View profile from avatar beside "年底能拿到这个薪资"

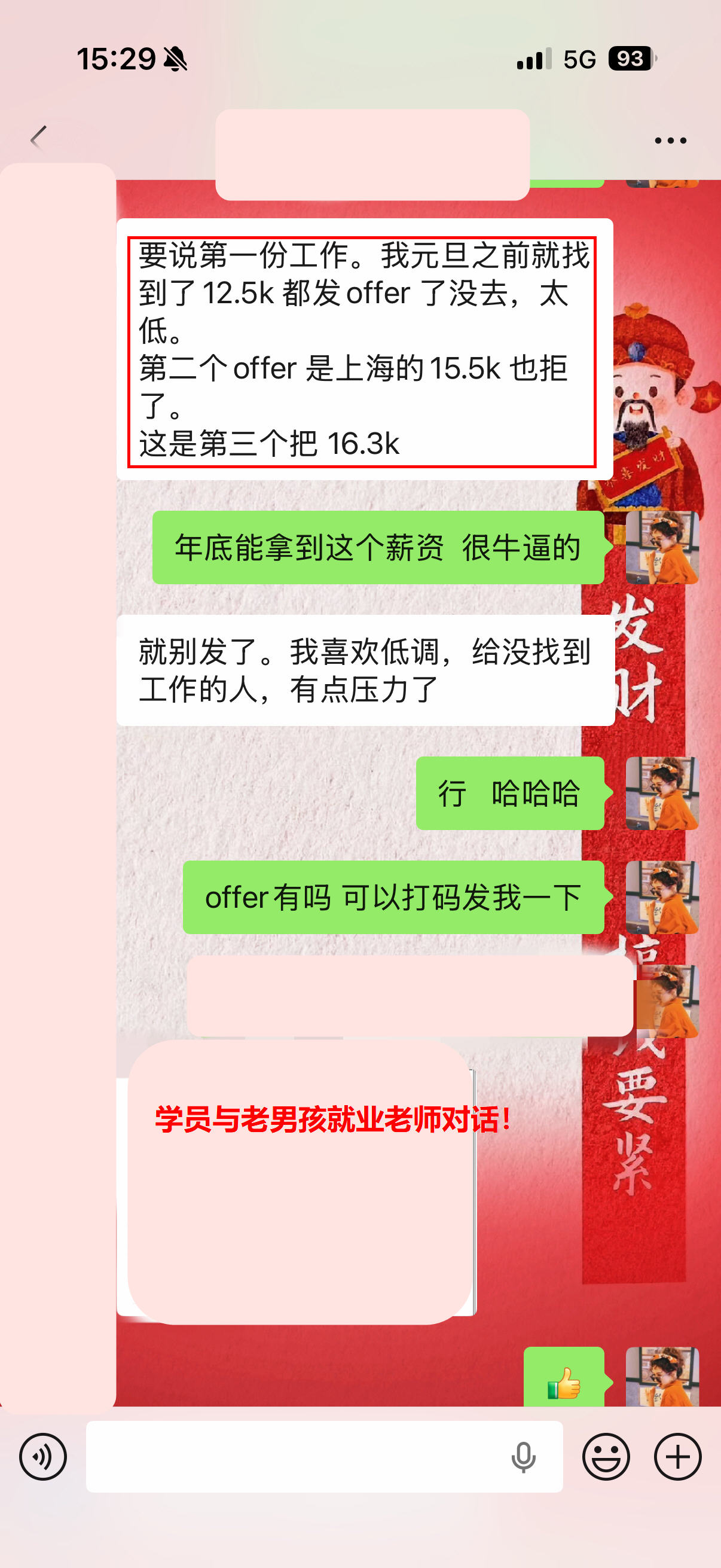click(x=662, y=547)
